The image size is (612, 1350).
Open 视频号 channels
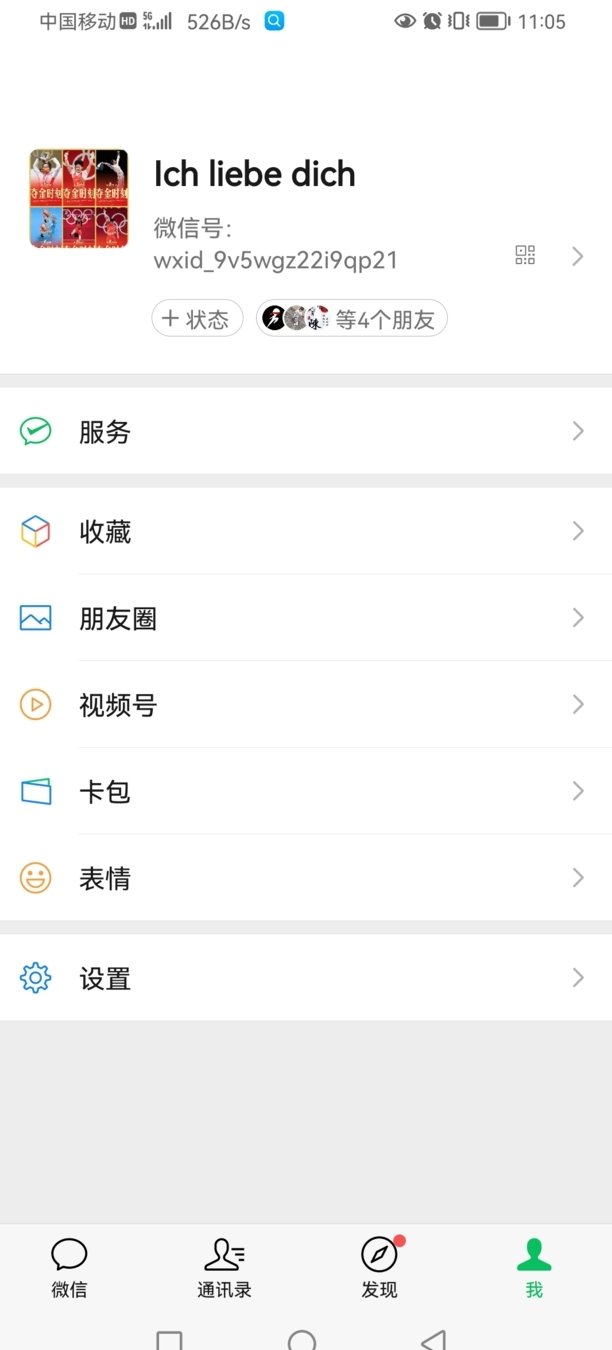point(306,705)
